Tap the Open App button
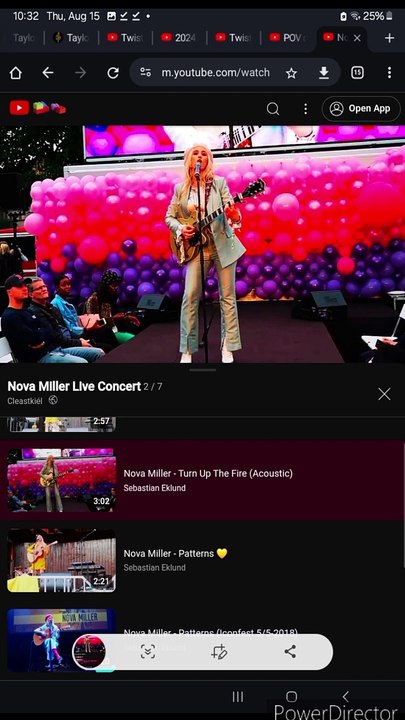Screen dimensions: 405x720 click(x=361, y=109)
